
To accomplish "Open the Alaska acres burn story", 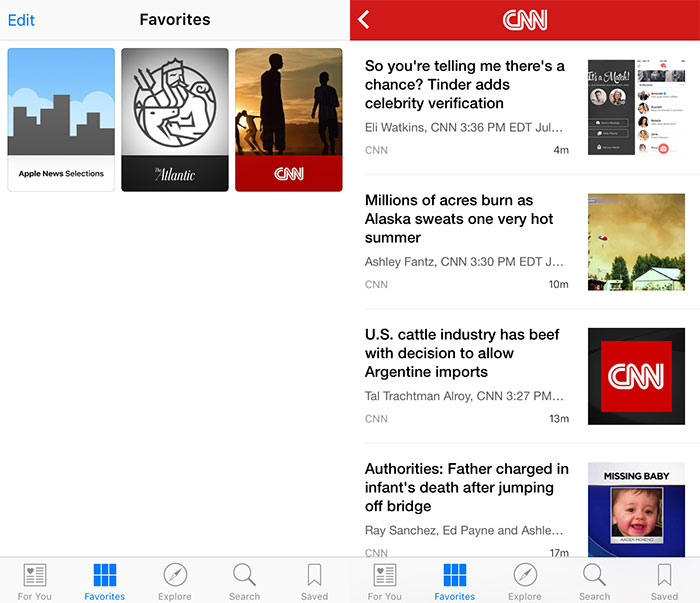I will (459, 219).
